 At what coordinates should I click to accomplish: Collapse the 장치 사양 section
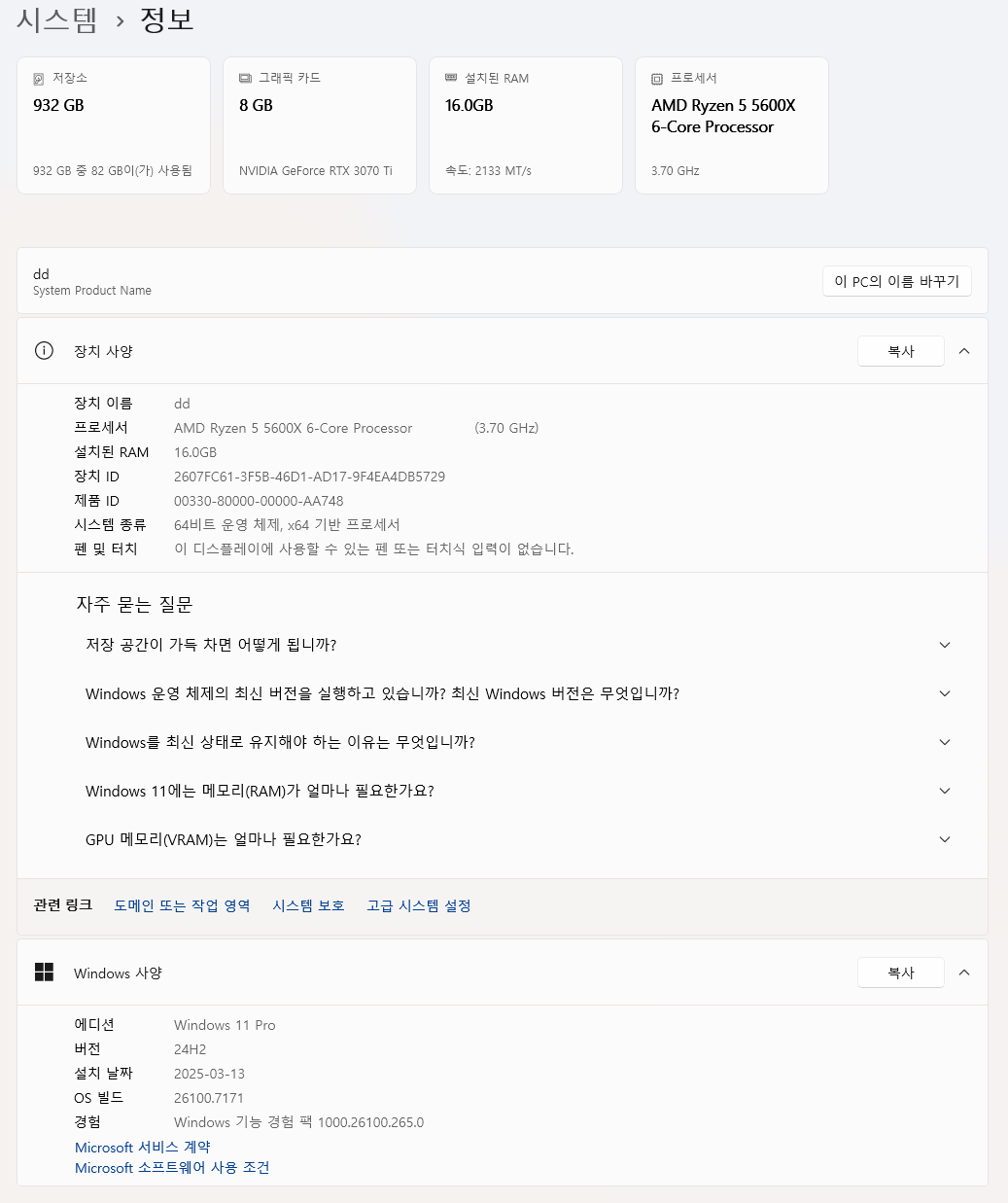click(964, 351)
